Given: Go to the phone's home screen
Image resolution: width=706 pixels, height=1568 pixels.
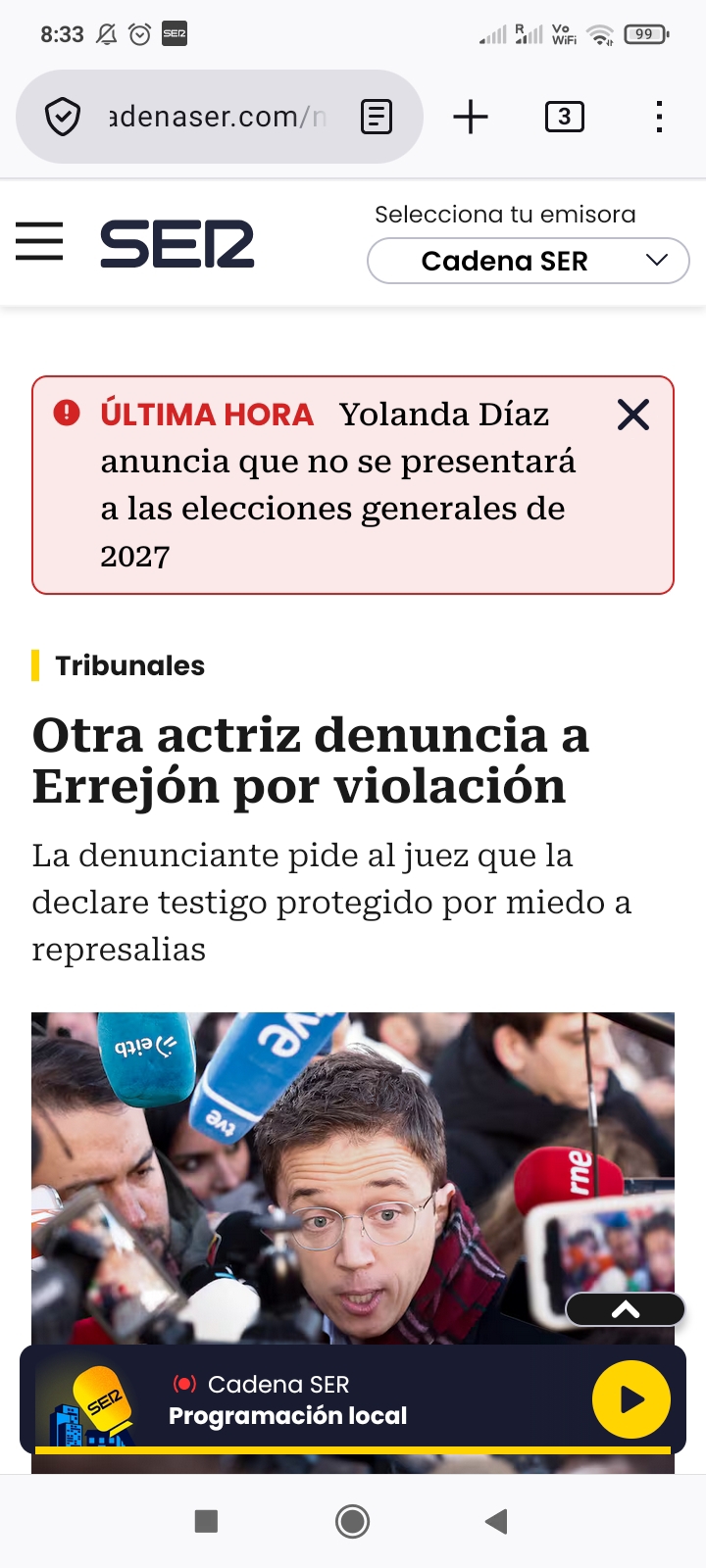Looking at the screenshot, I should [352, 1521].
